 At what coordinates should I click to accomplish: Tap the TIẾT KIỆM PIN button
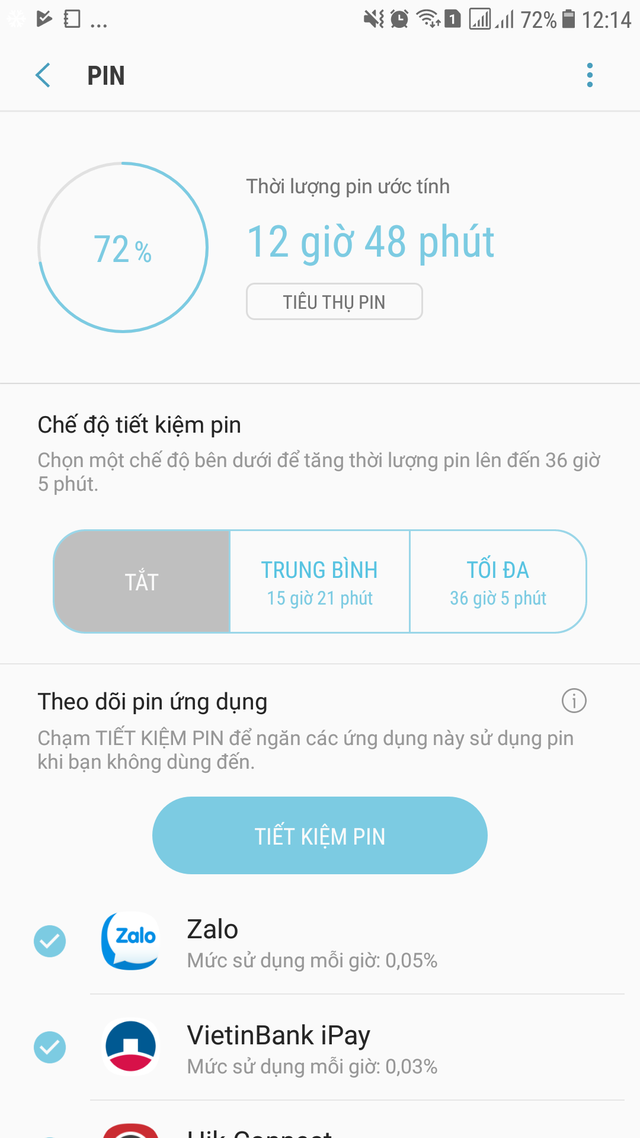(319, 836)
